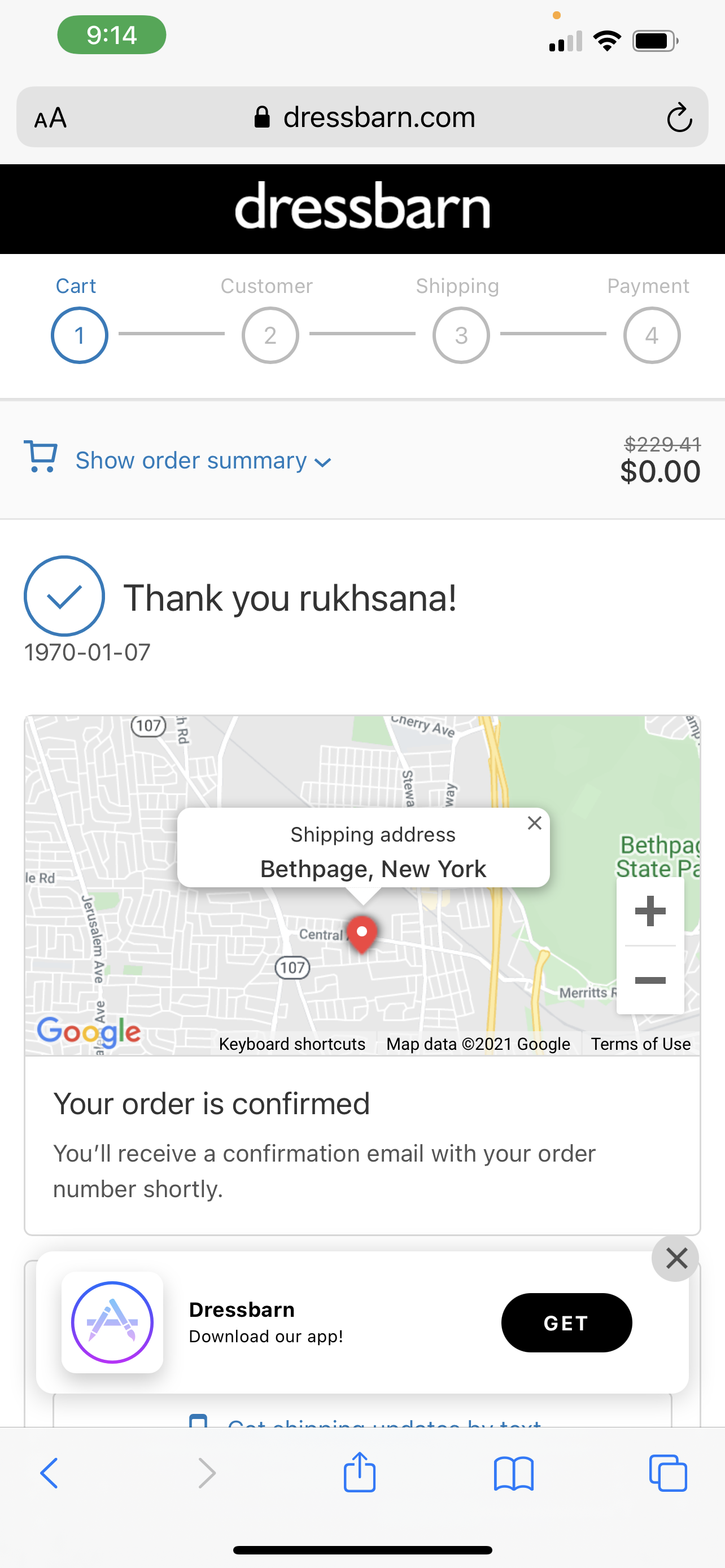725x1568 pixels.
Task: Close the Shipping address map popup
Action: click(x=535, y=823)
